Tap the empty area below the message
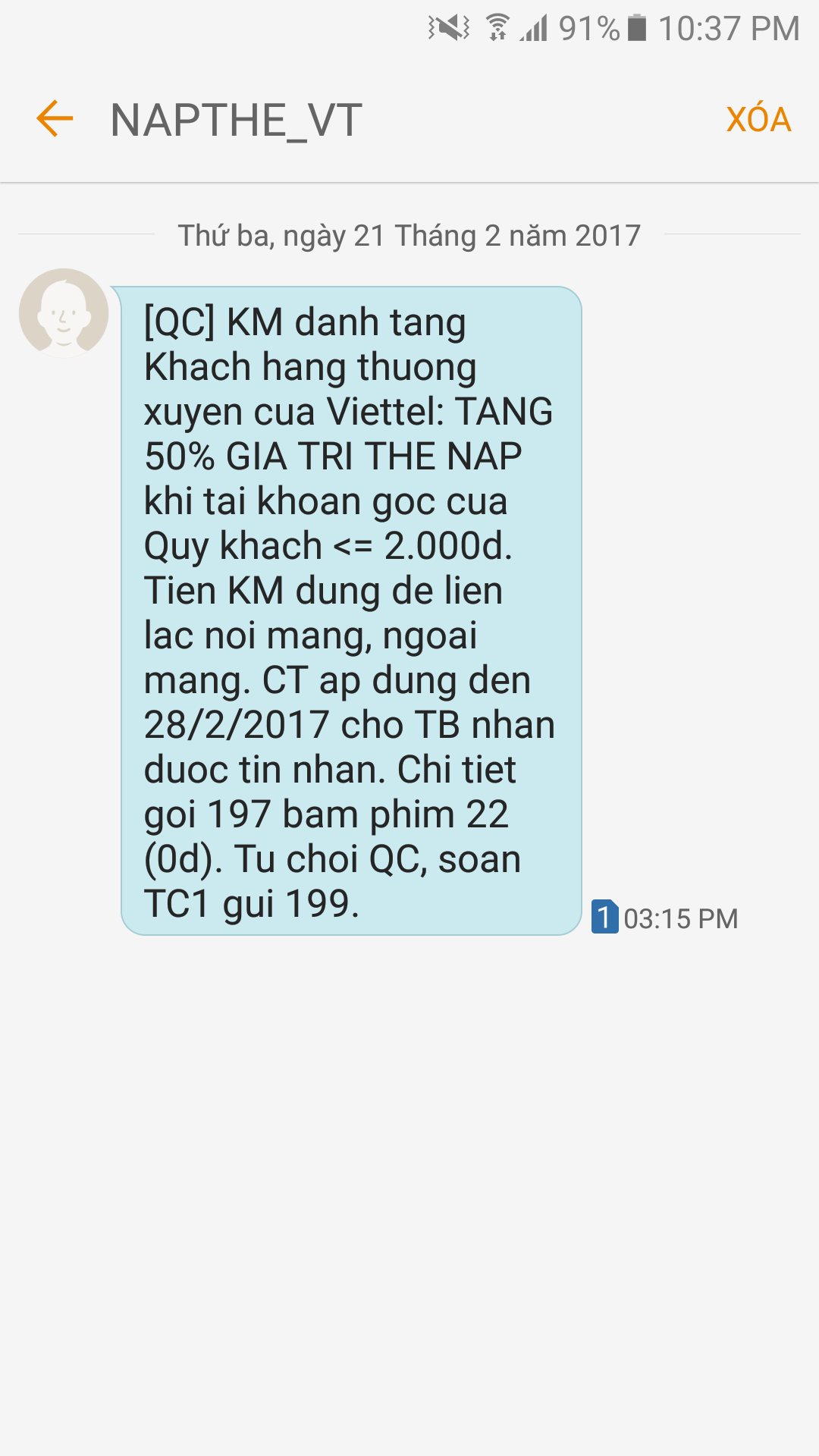 [x=409, y=1175]
